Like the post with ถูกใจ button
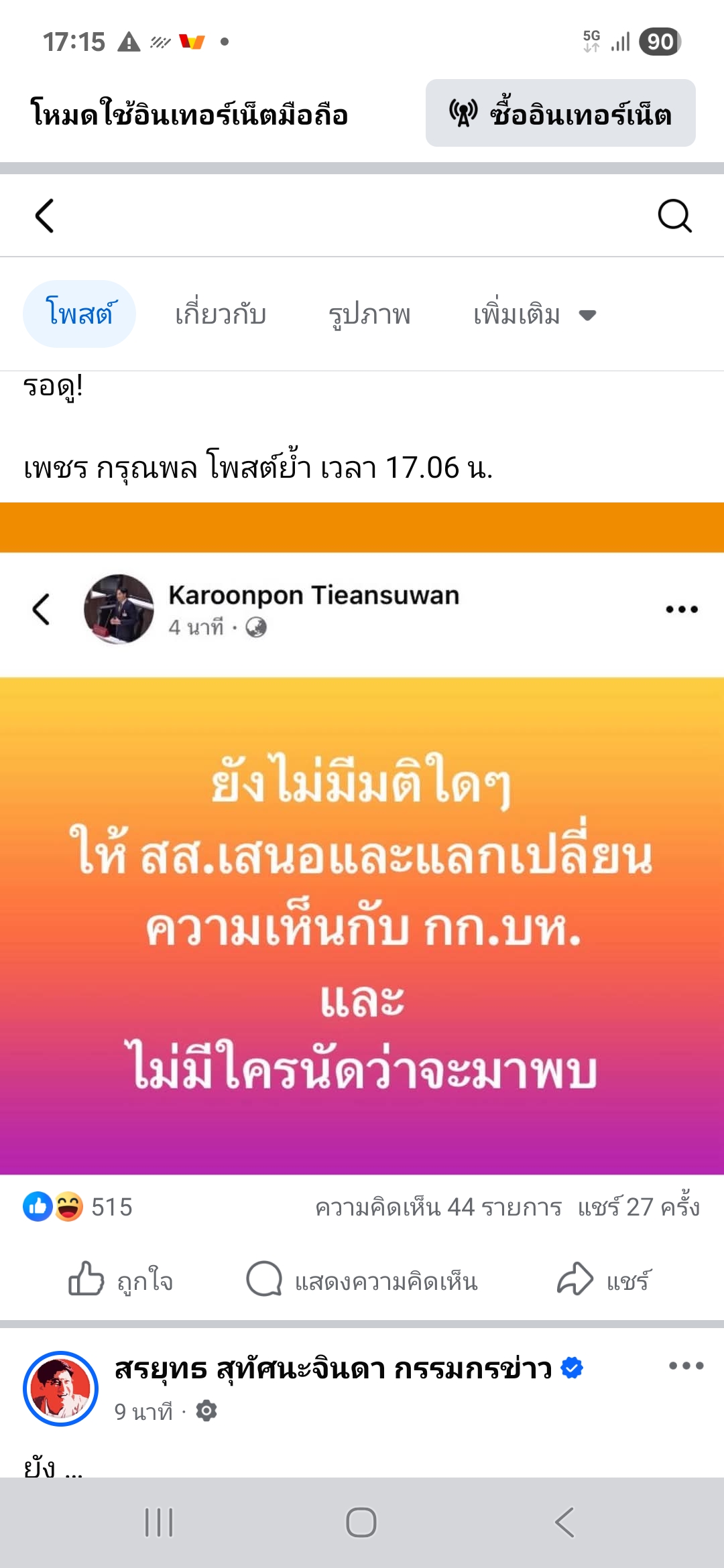The image size is (724, 1568). coord(121,1280)
